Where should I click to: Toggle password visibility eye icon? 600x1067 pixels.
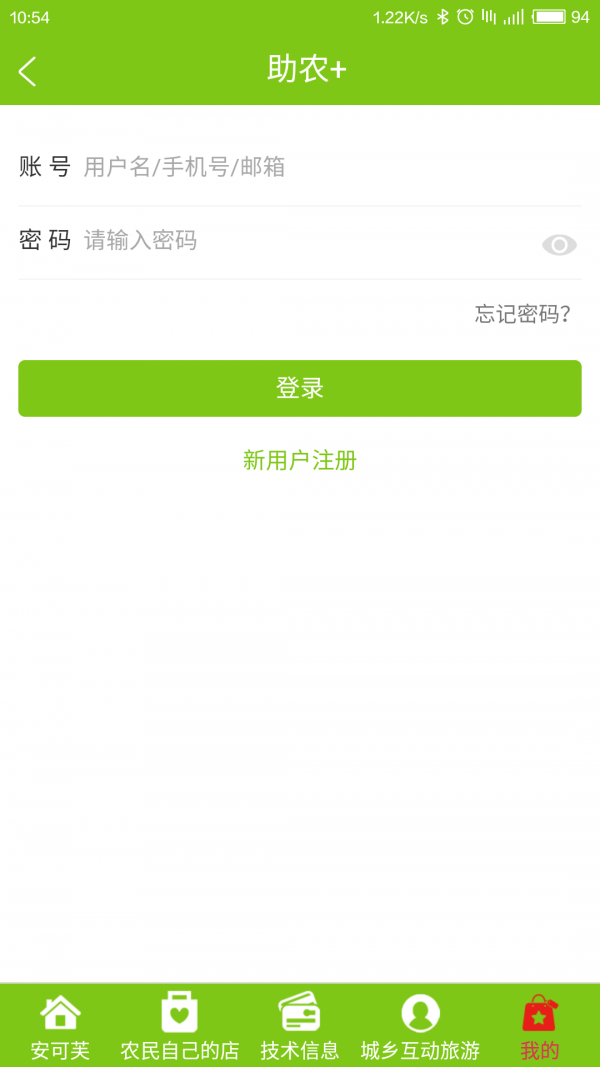coord(559,245)
